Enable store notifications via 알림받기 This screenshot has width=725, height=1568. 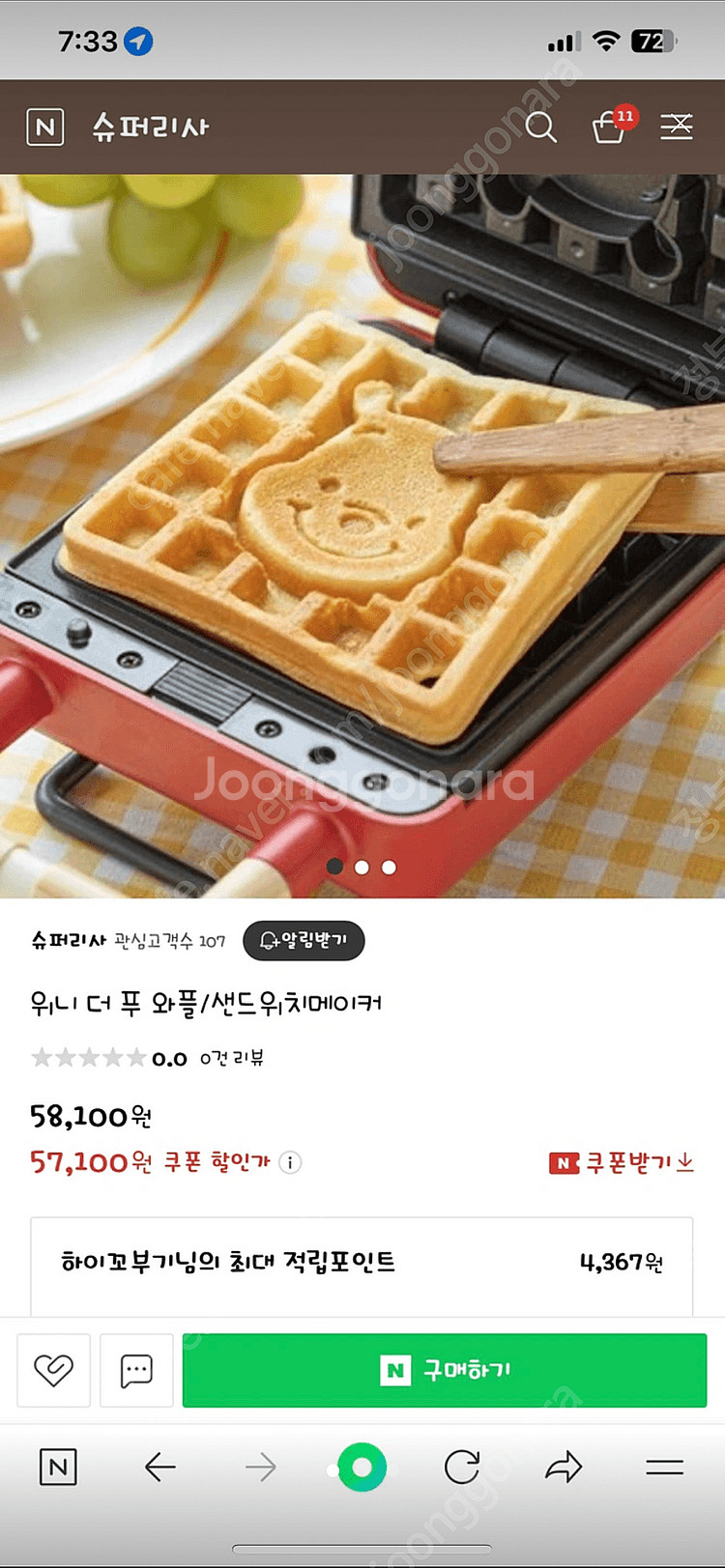pyautogui.click(x=304, y=940)
